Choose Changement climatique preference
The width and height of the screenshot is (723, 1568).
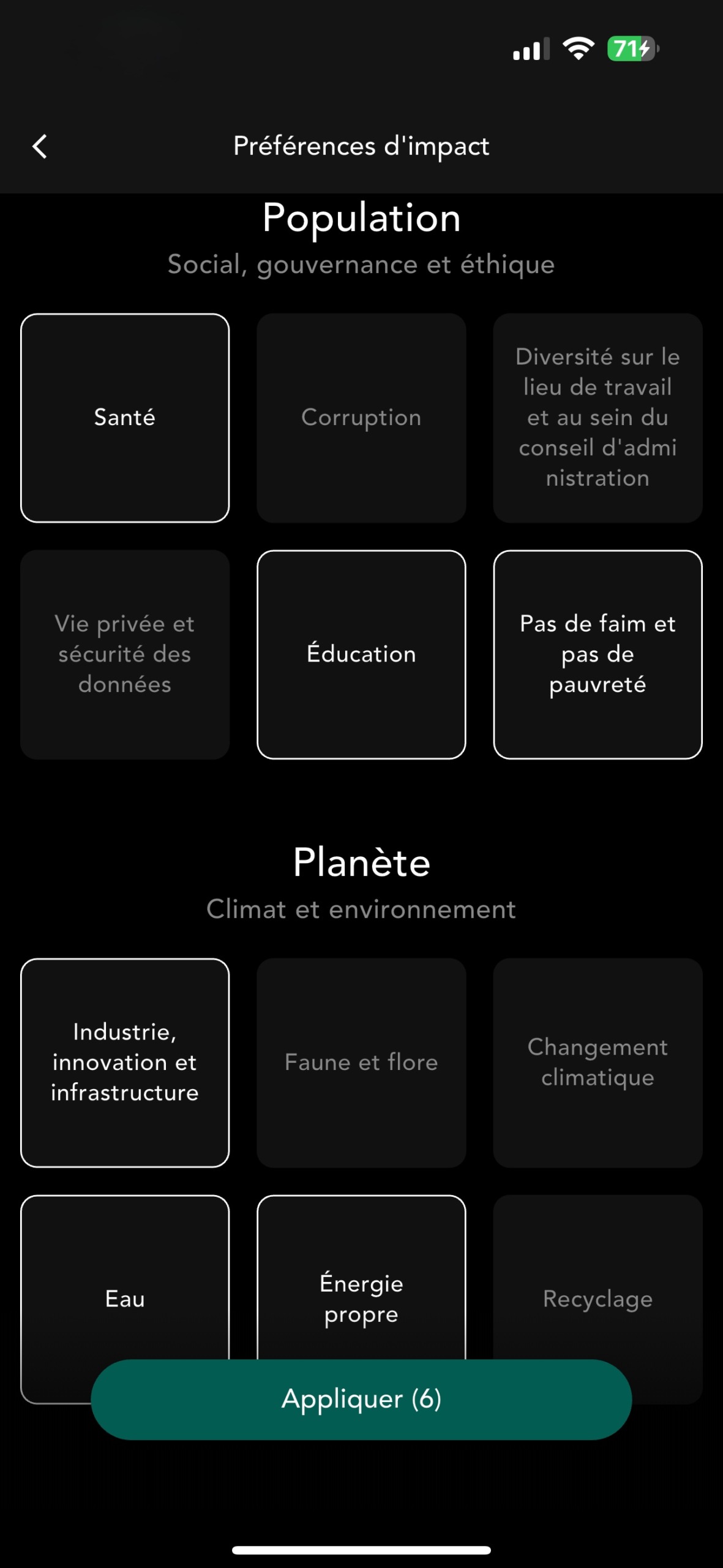click(x=598, y=1063)
